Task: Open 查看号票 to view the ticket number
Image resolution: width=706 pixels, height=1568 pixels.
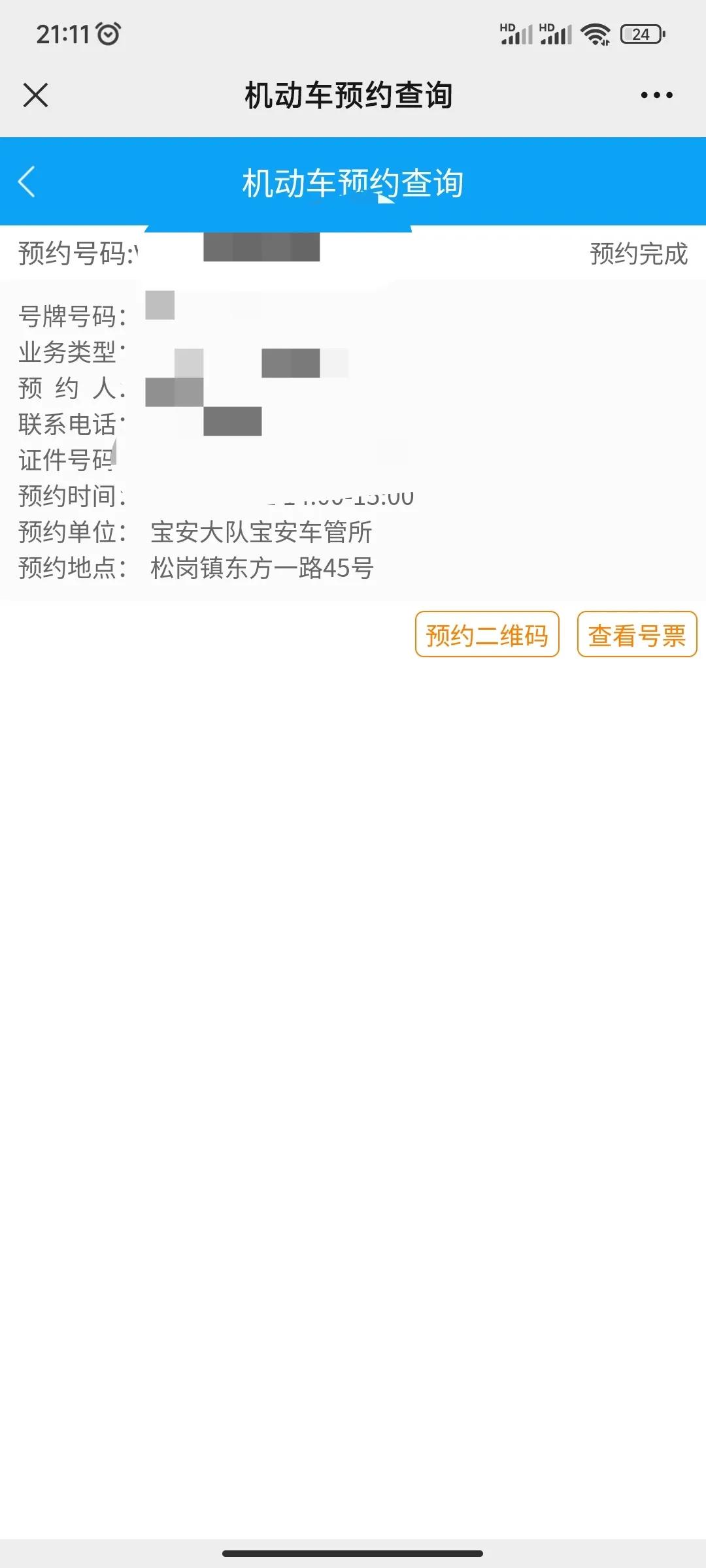Action: pyautogui.click(x=636, y=633)
